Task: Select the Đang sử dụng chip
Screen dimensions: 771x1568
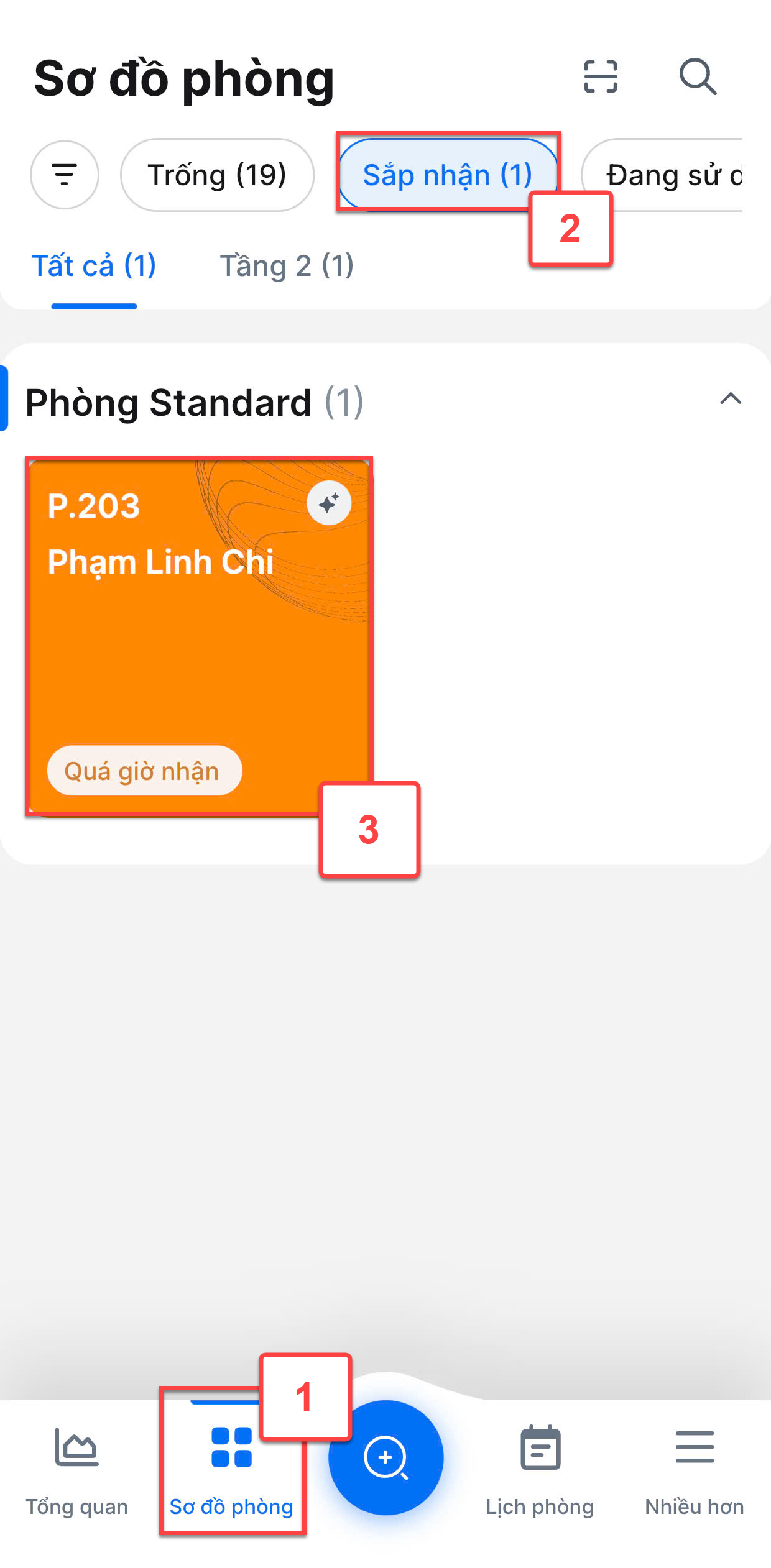Action: [x=663, y=175]
